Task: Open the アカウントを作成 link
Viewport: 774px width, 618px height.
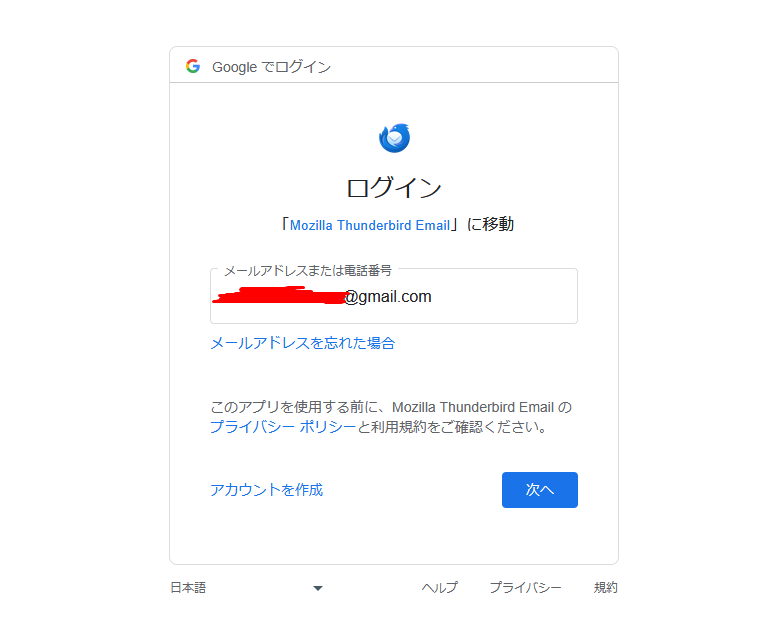Action: pos(266,490)
